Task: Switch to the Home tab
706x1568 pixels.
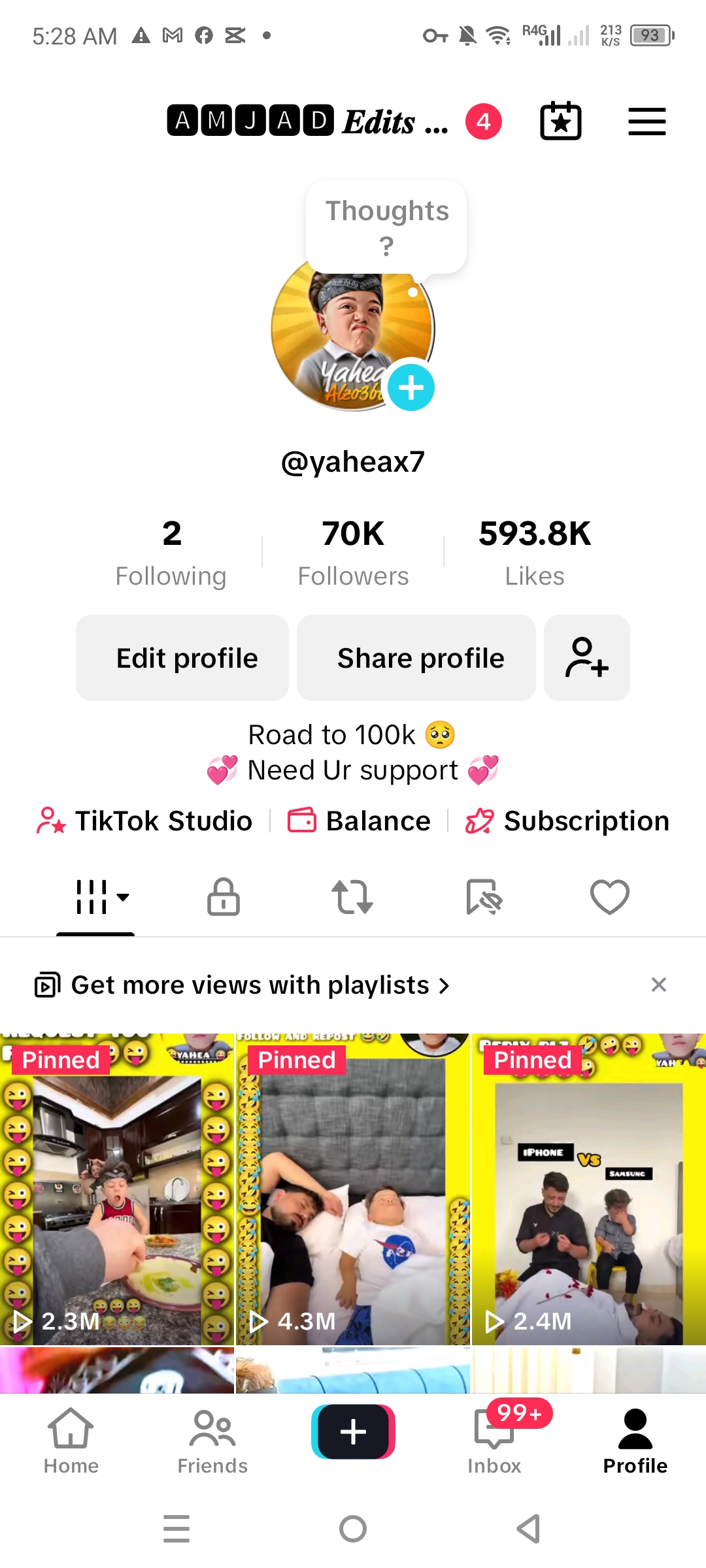Action: (71, 1437)
